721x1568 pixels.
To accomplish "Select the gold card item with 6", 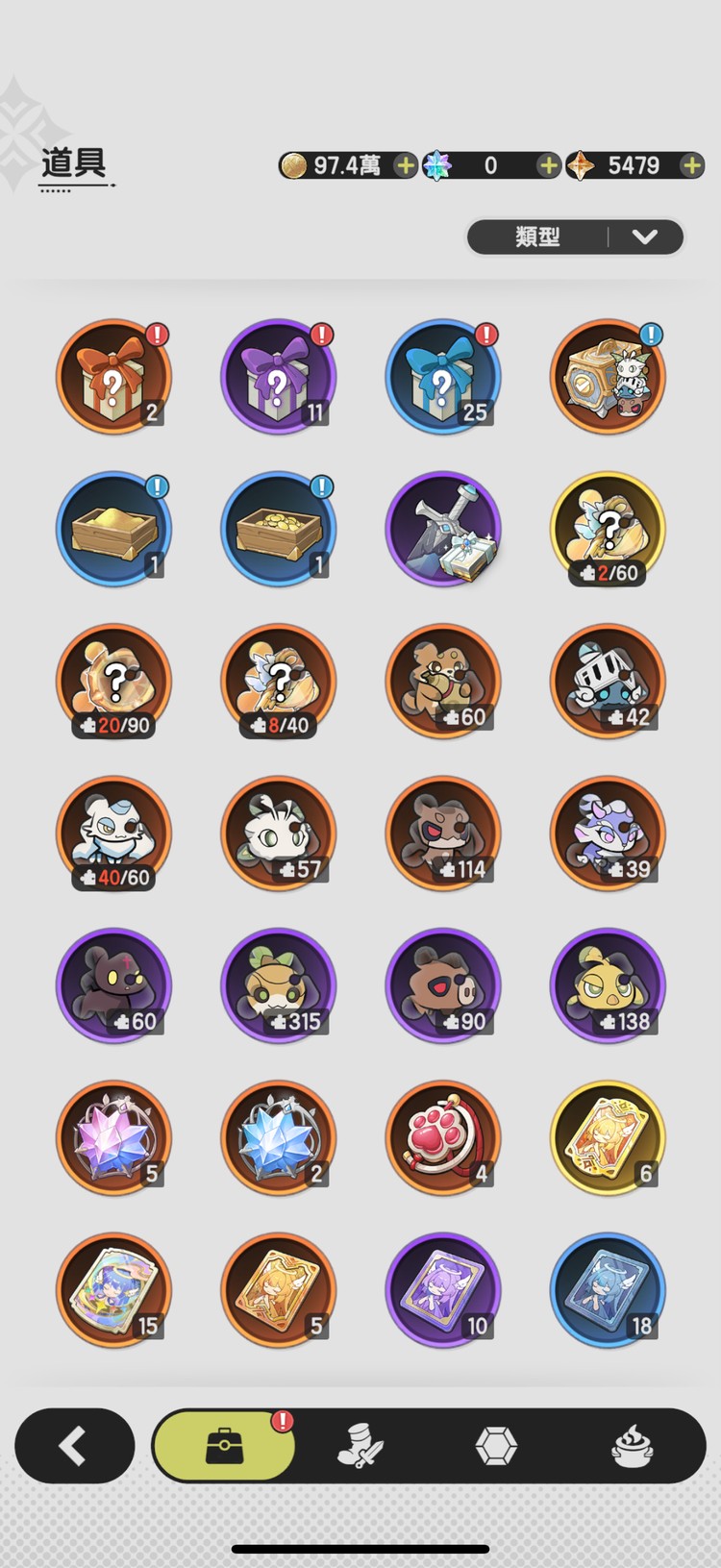I will pyautogui.click(x=608, y=1138).
